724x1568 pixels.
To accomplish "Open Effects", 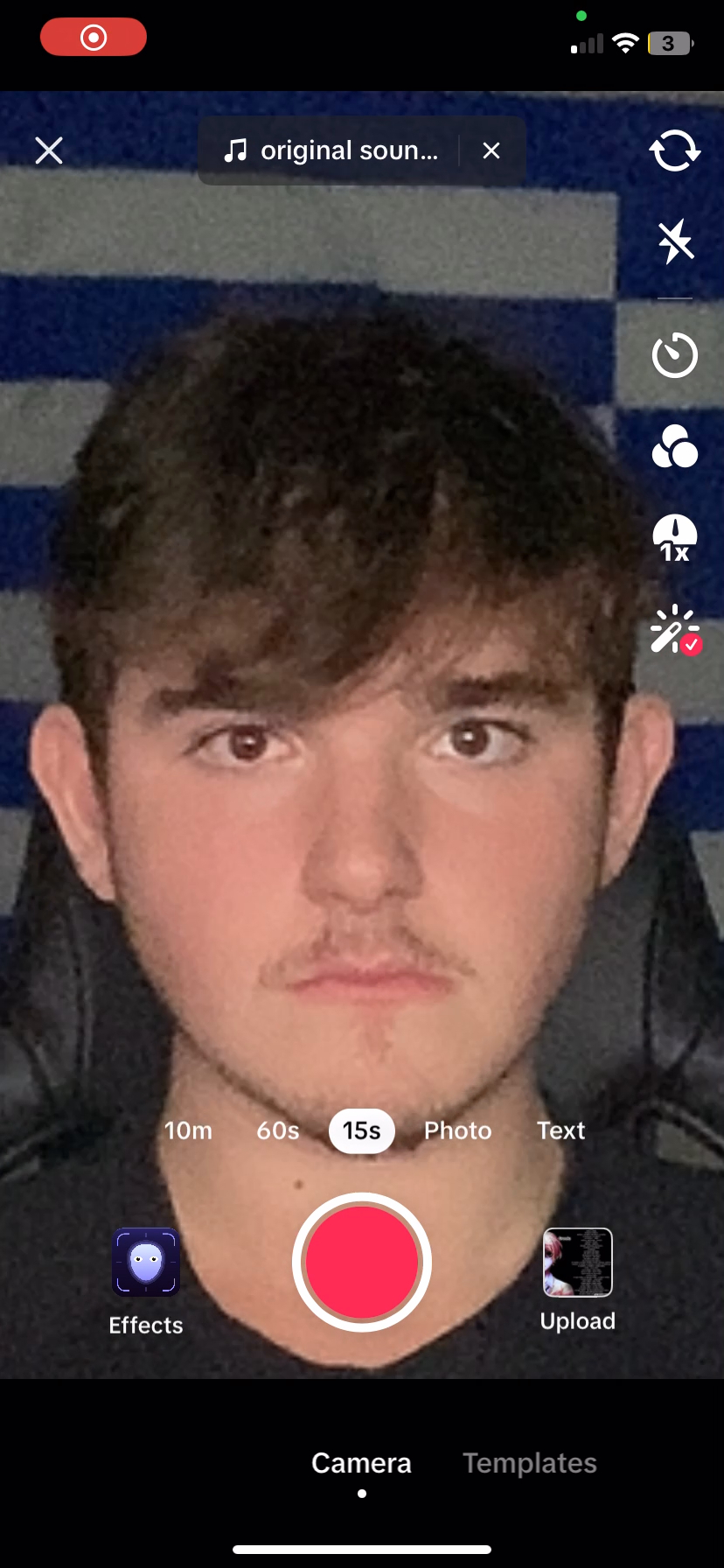I will point(146,1281).
